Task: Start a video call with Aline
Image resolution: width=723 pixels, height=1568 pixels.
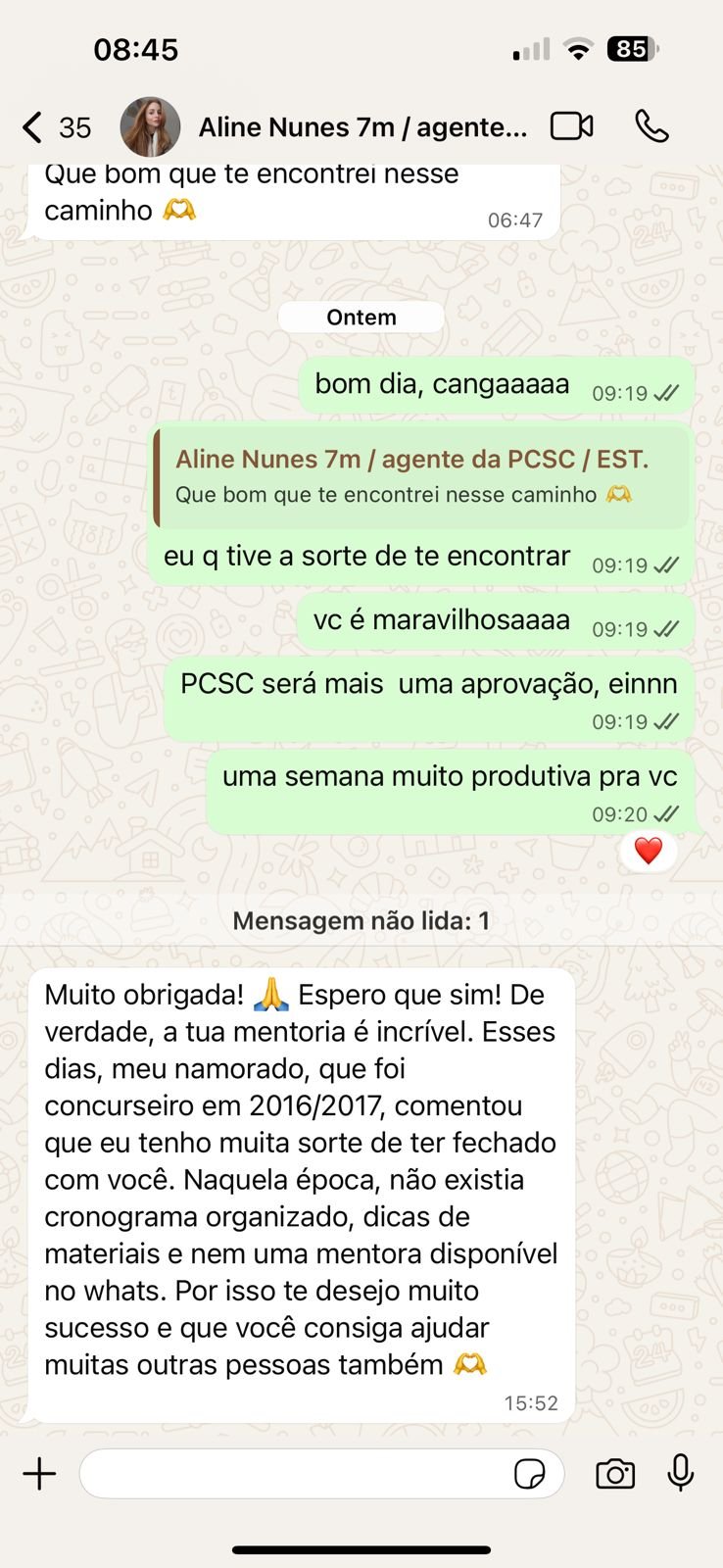Action: coord(571,126)
